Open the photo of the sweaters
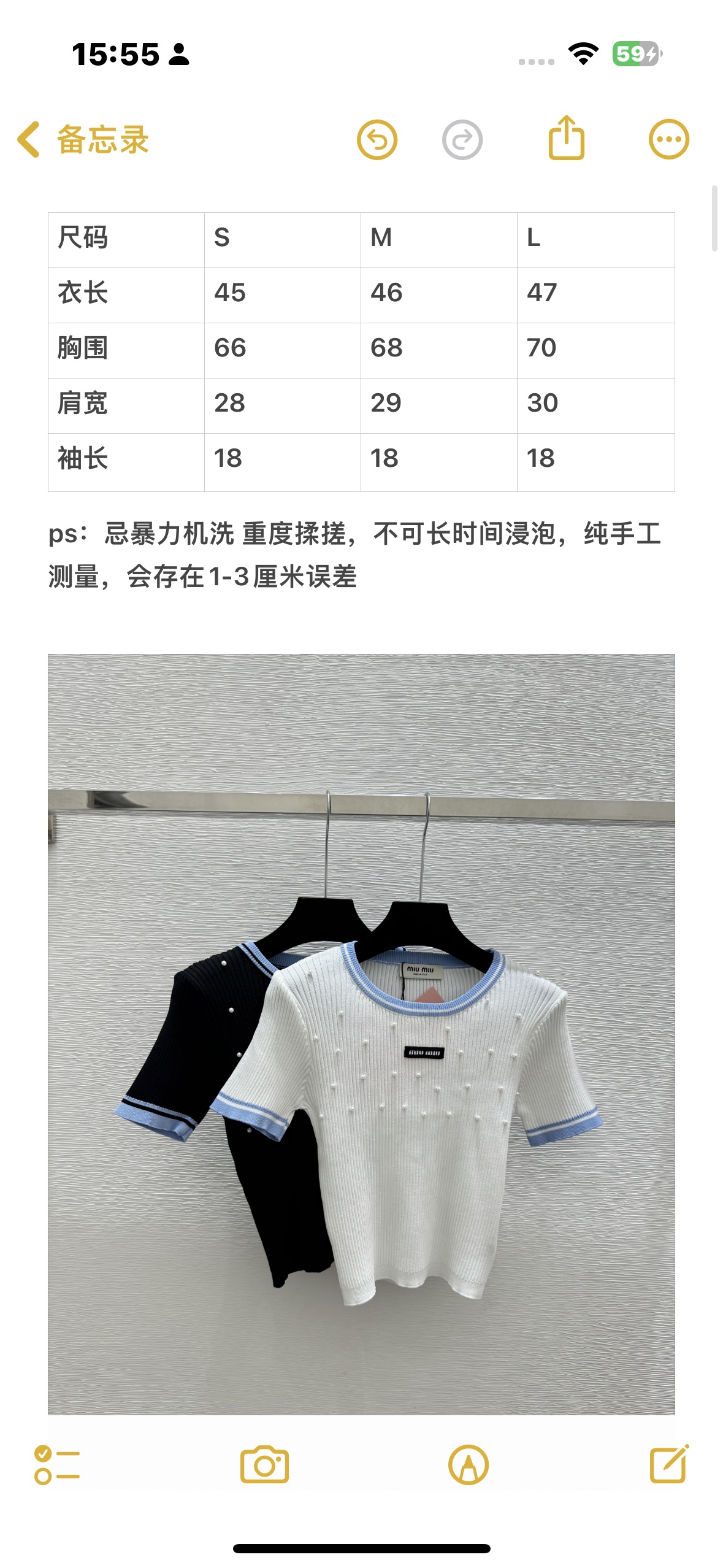Image resolution: width=723 pixels, height=1568 pixels. point(361,1034)
